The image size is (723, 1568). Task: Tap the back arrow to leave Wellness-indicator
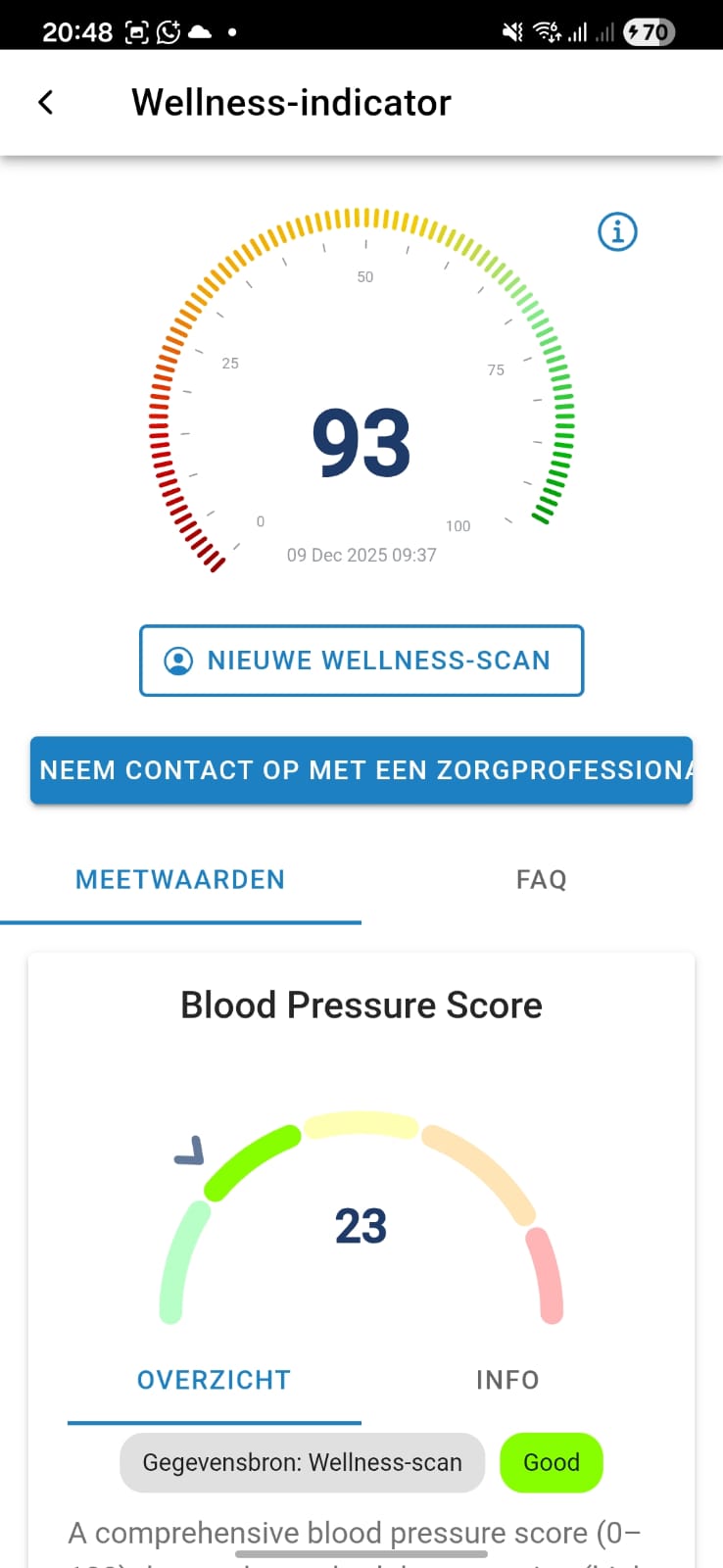click(45, 102)
